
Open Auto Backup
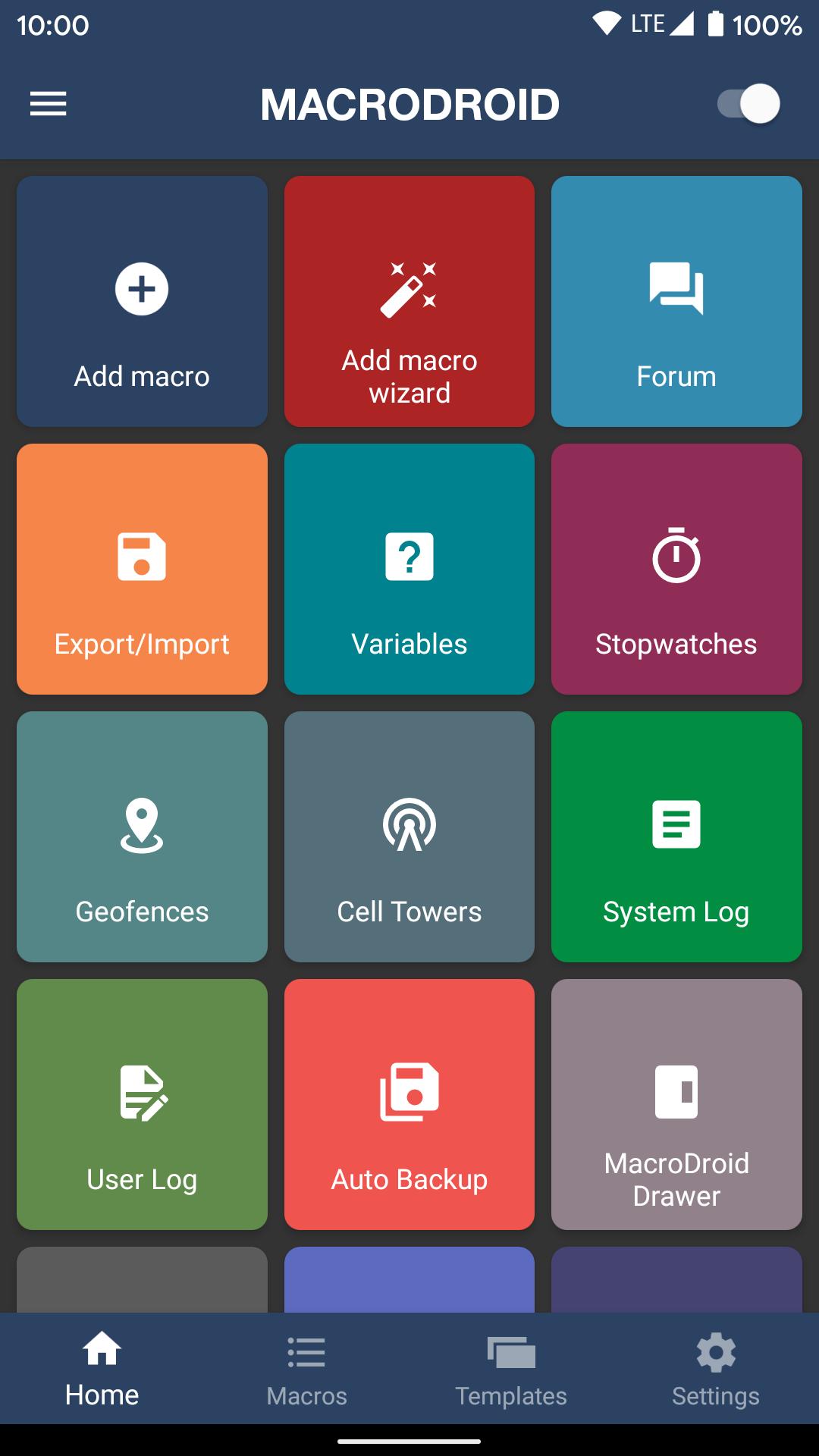(409, 1104)
